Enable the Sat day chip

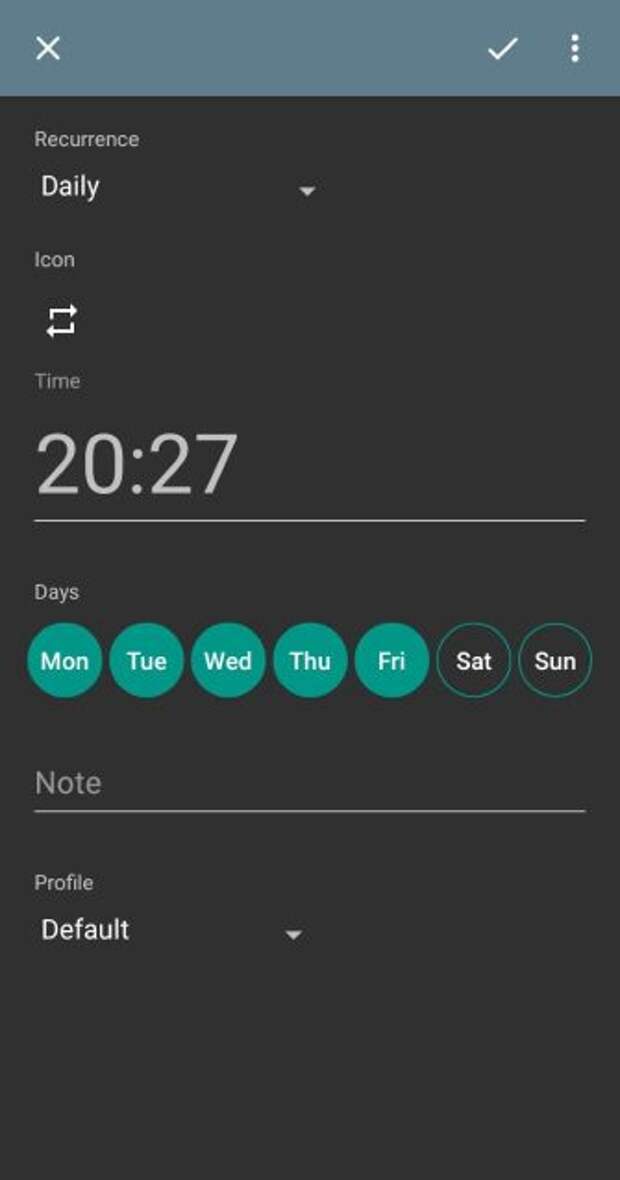click(473, 661)
